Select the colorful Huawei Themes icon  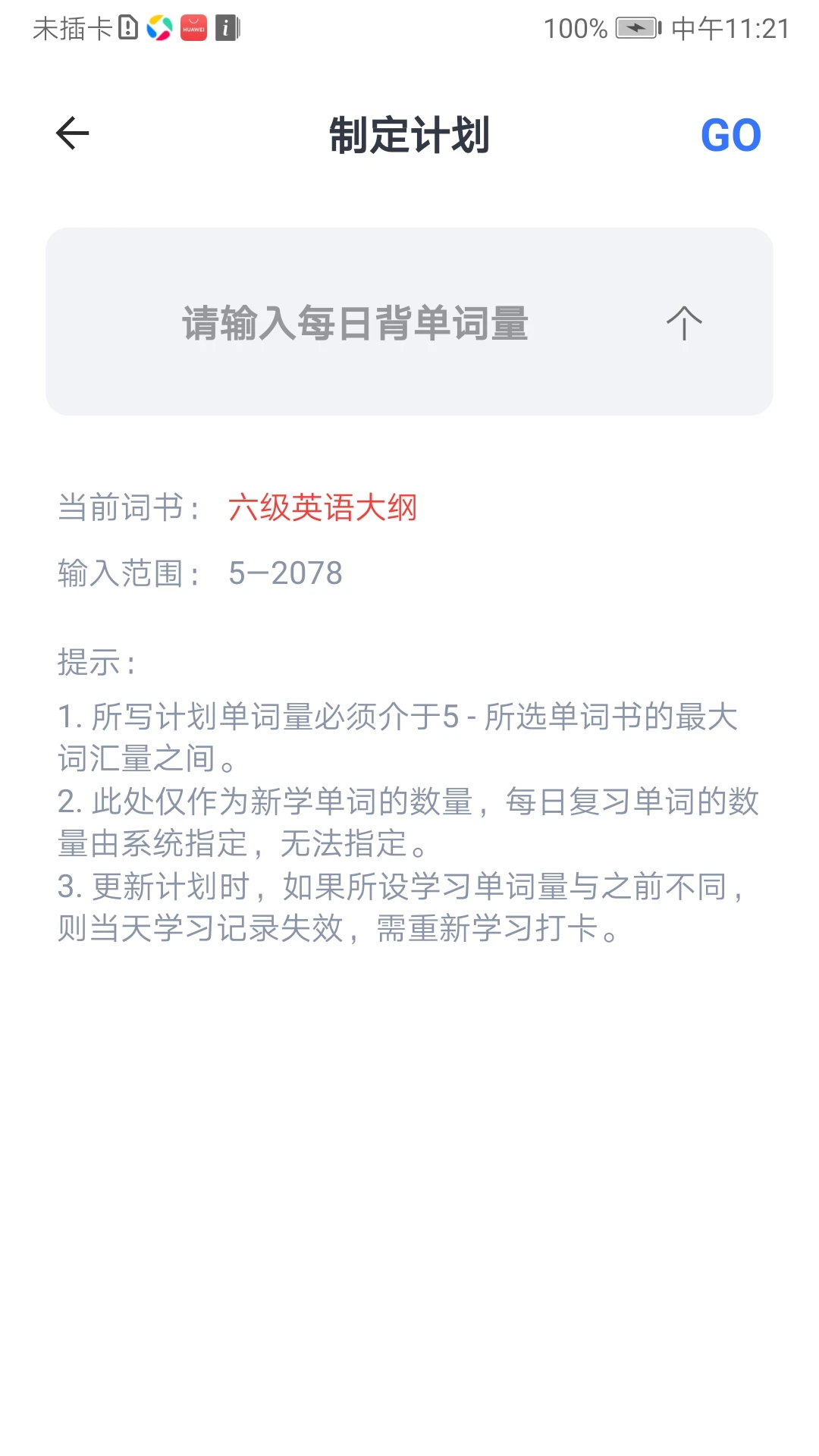click(159, 27)
